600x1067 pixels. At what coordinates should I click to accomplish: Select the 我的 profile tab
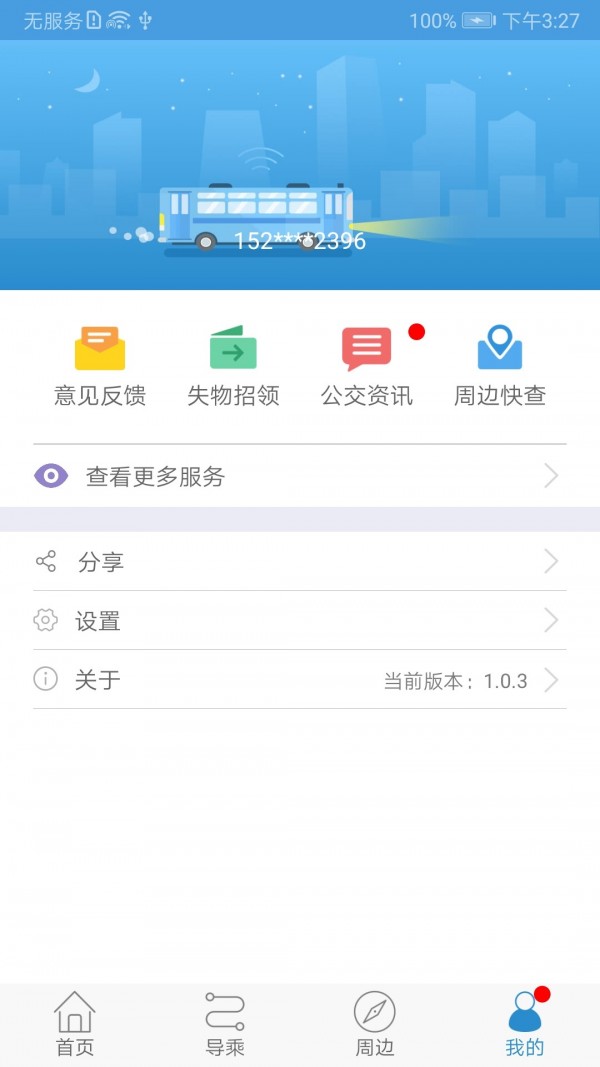coord(525,1024)
